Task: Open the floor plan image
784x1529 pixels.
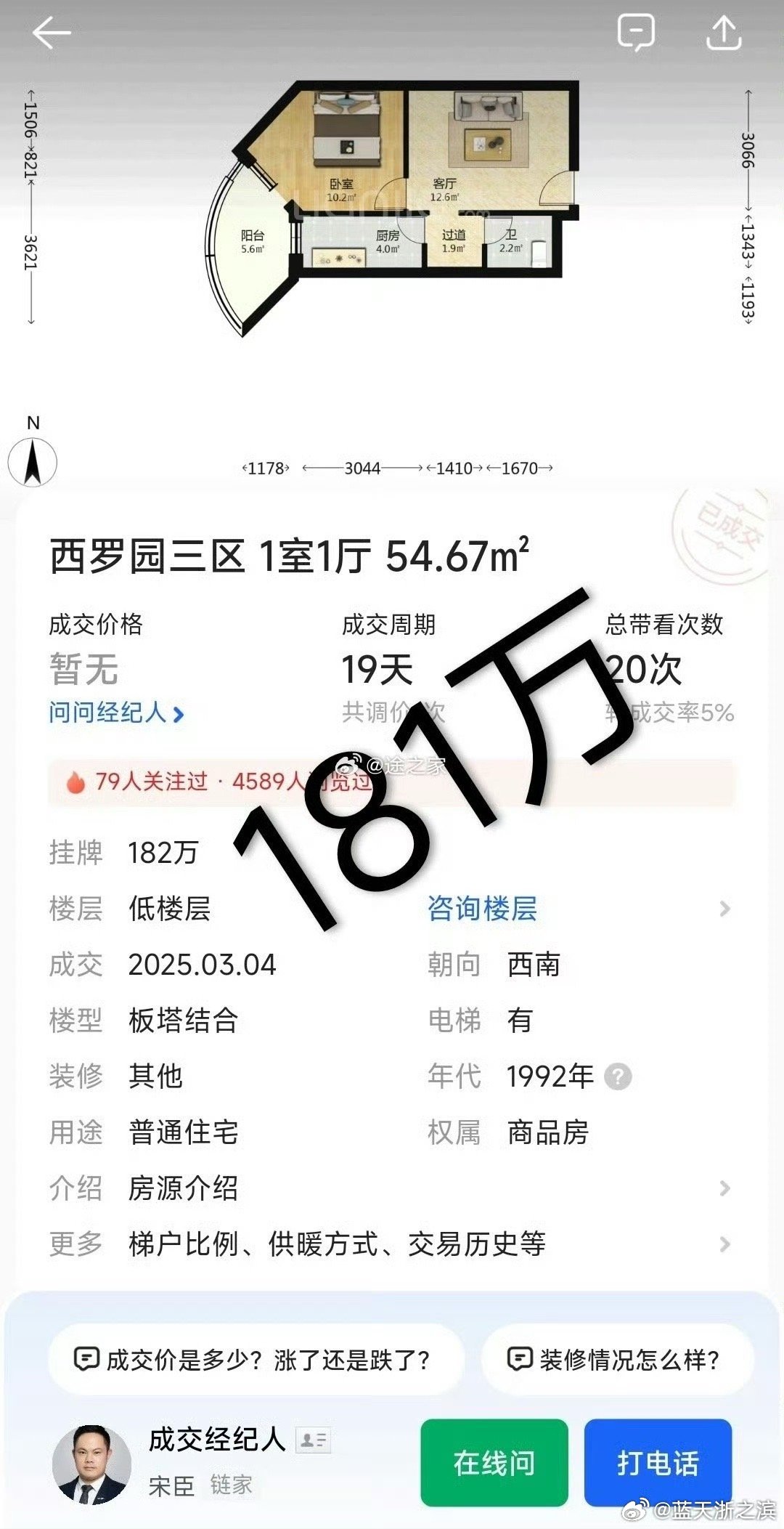Action: (x=392, y=209)
